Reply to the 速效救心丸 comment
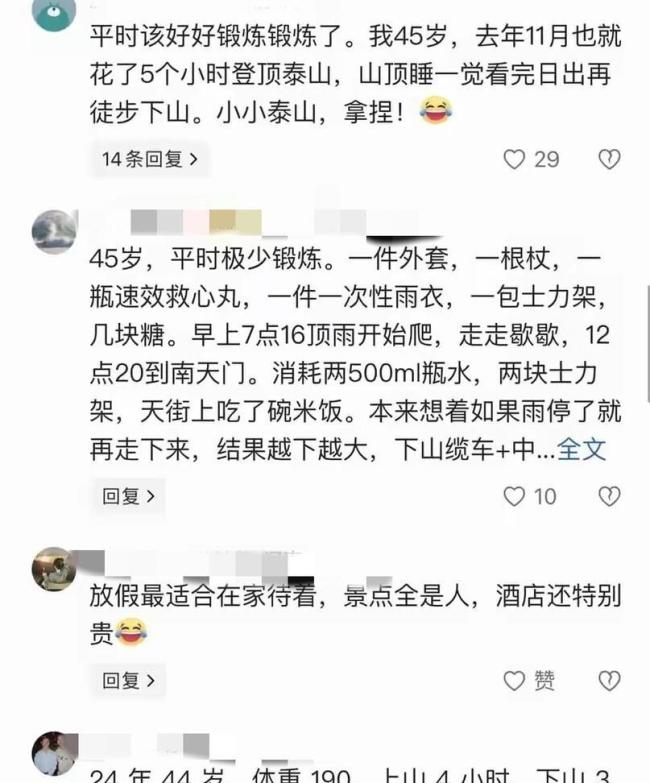The height and width of the screenshot is (783, 650). tap(130, 496)
